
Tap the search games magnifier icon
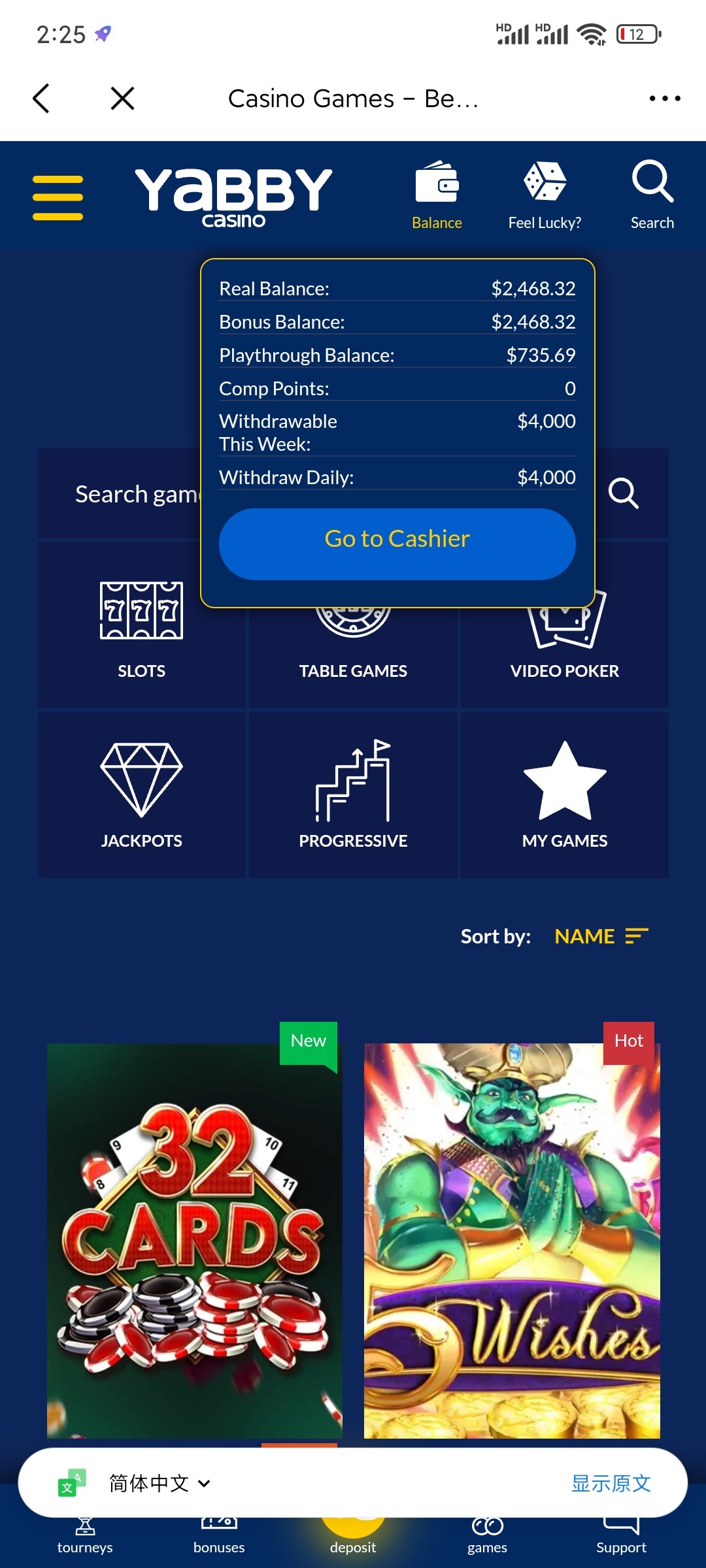tap(623, 493)
